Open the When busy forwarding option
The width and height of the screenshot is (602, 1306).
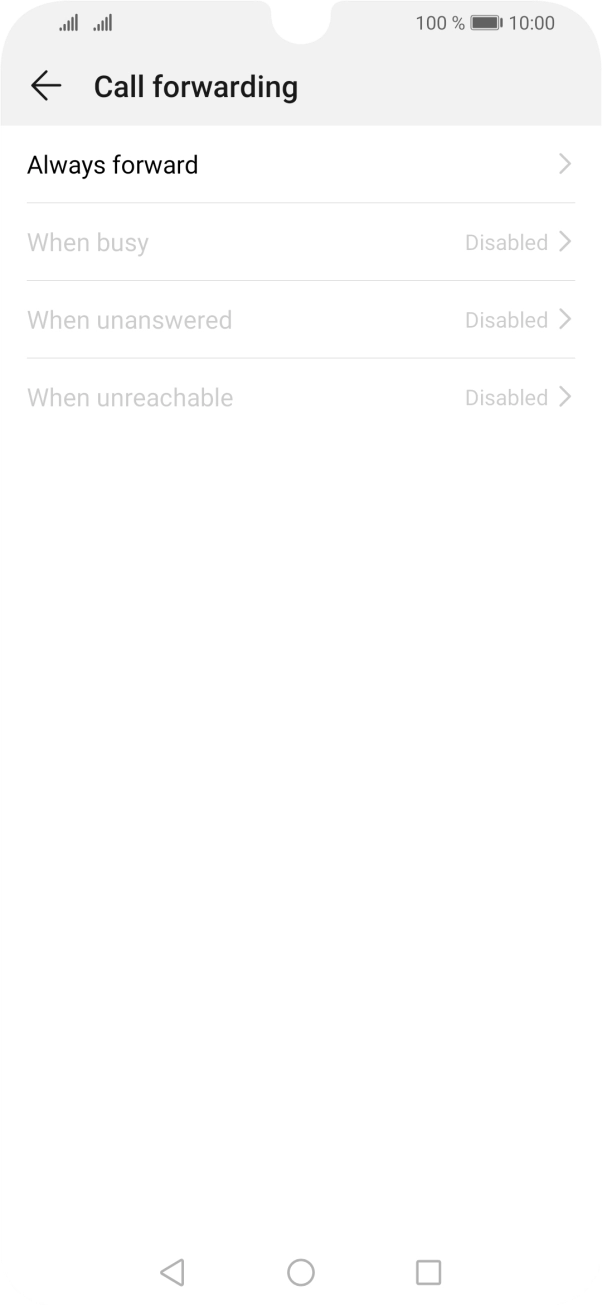click(300, 243)
